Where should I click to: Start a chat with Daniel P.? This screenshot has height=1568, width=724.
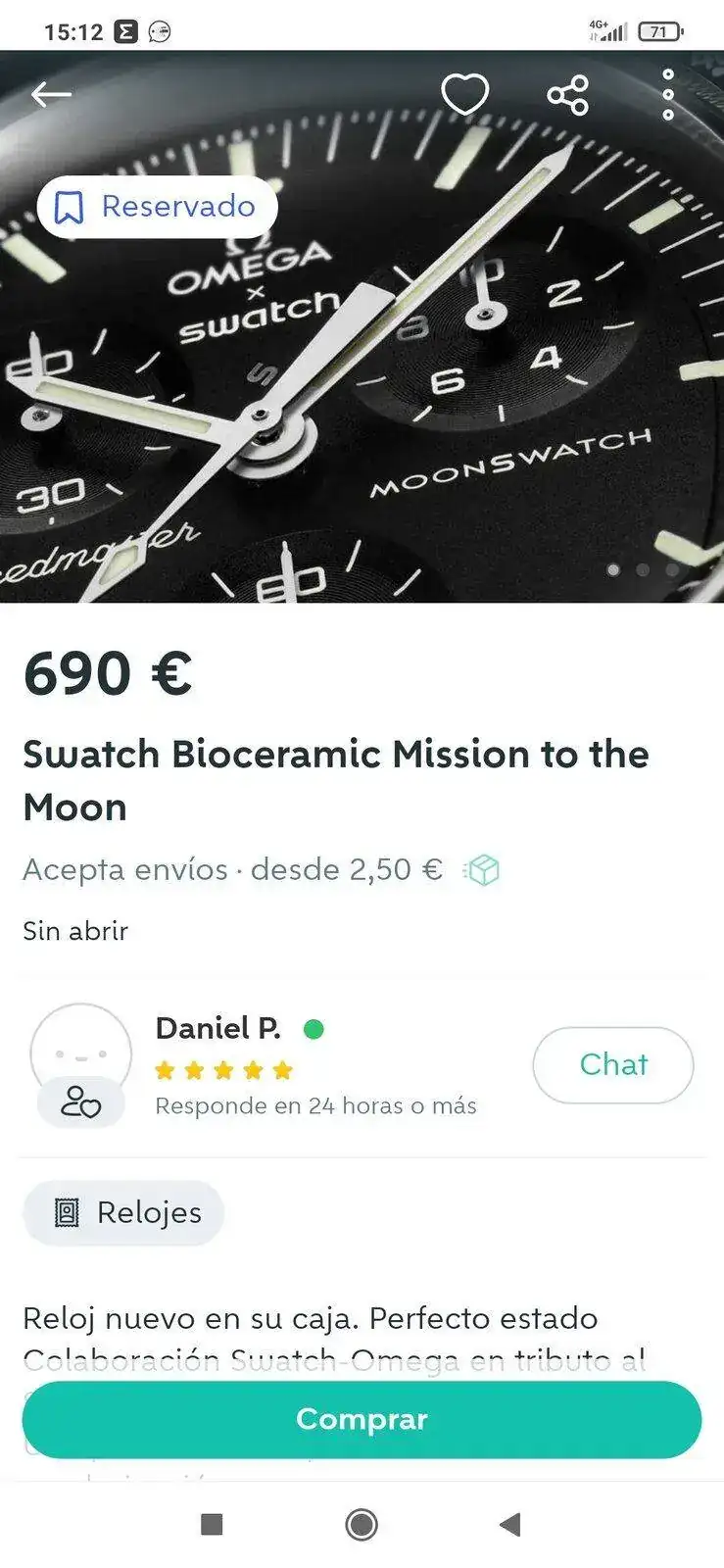coord(612,1064)
